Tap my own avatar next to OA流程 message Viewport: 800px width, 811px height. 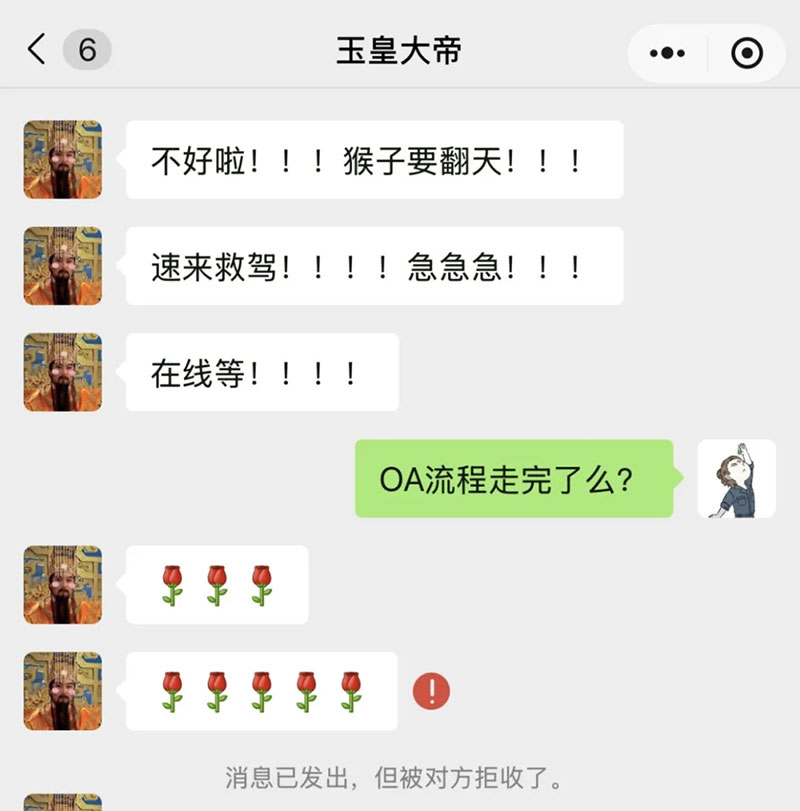(736, 478)
